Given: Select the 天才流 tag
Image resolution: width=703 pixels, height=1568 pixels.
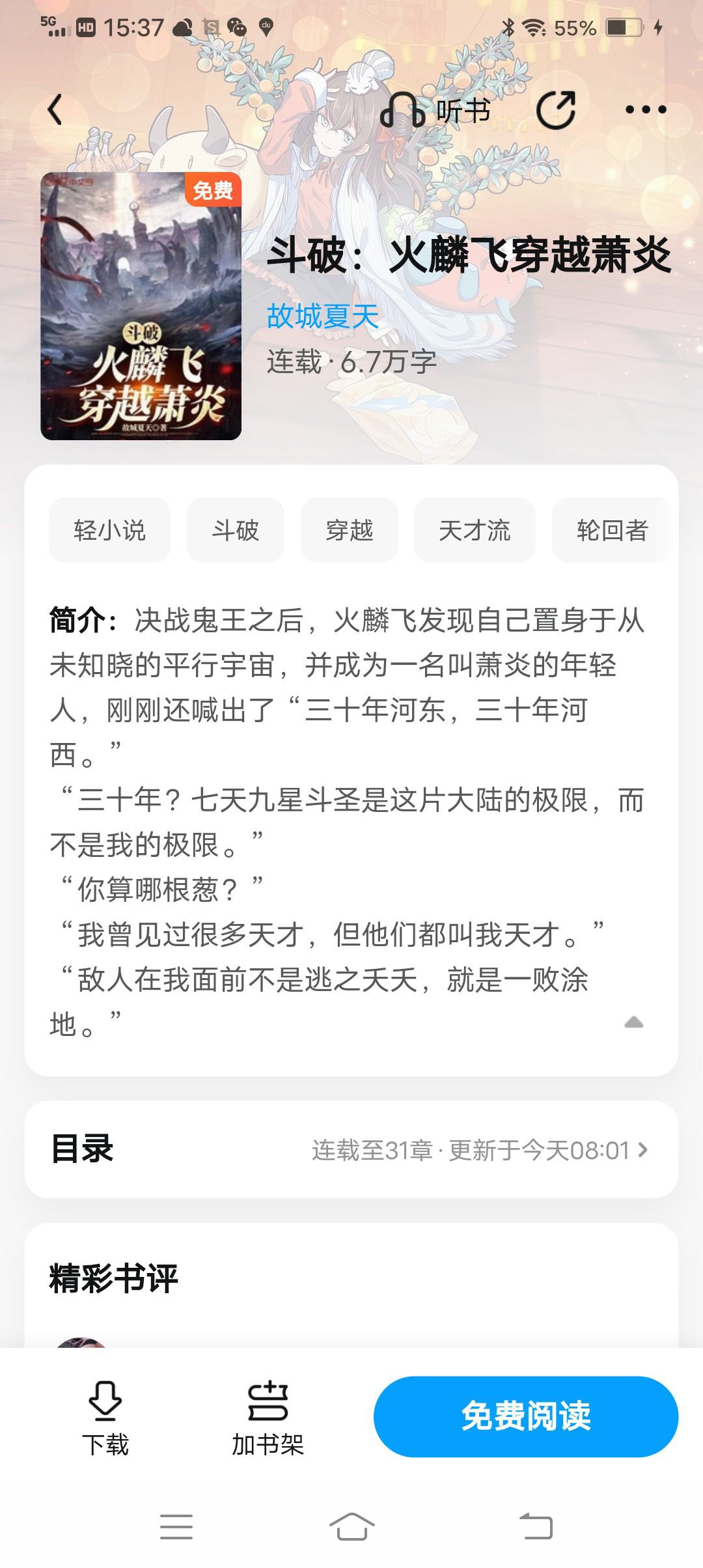Looking at the screenshot, I should click(x=475, y=530).
